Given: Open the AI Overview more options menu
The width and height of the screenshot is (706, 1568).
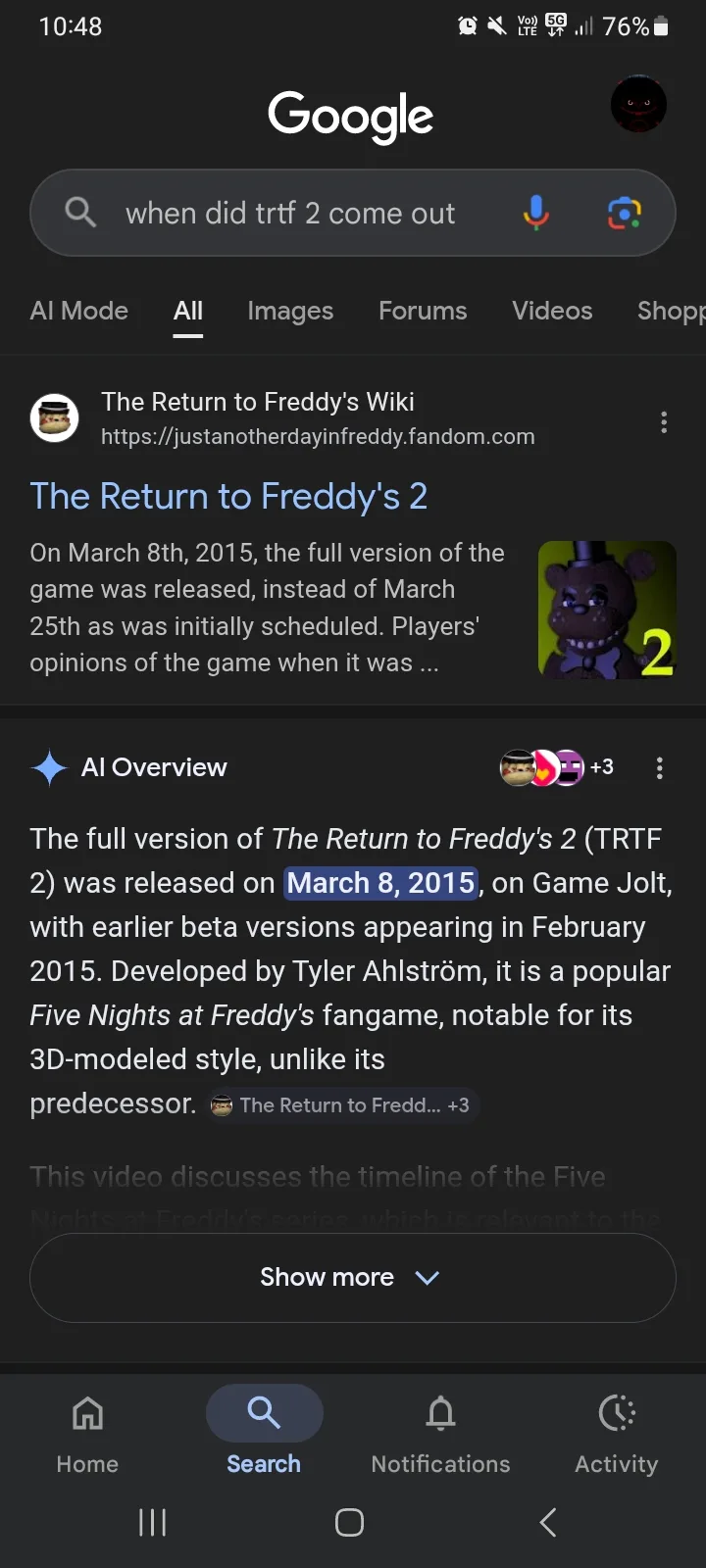Looking at the screenshot, I should point(660,767).
